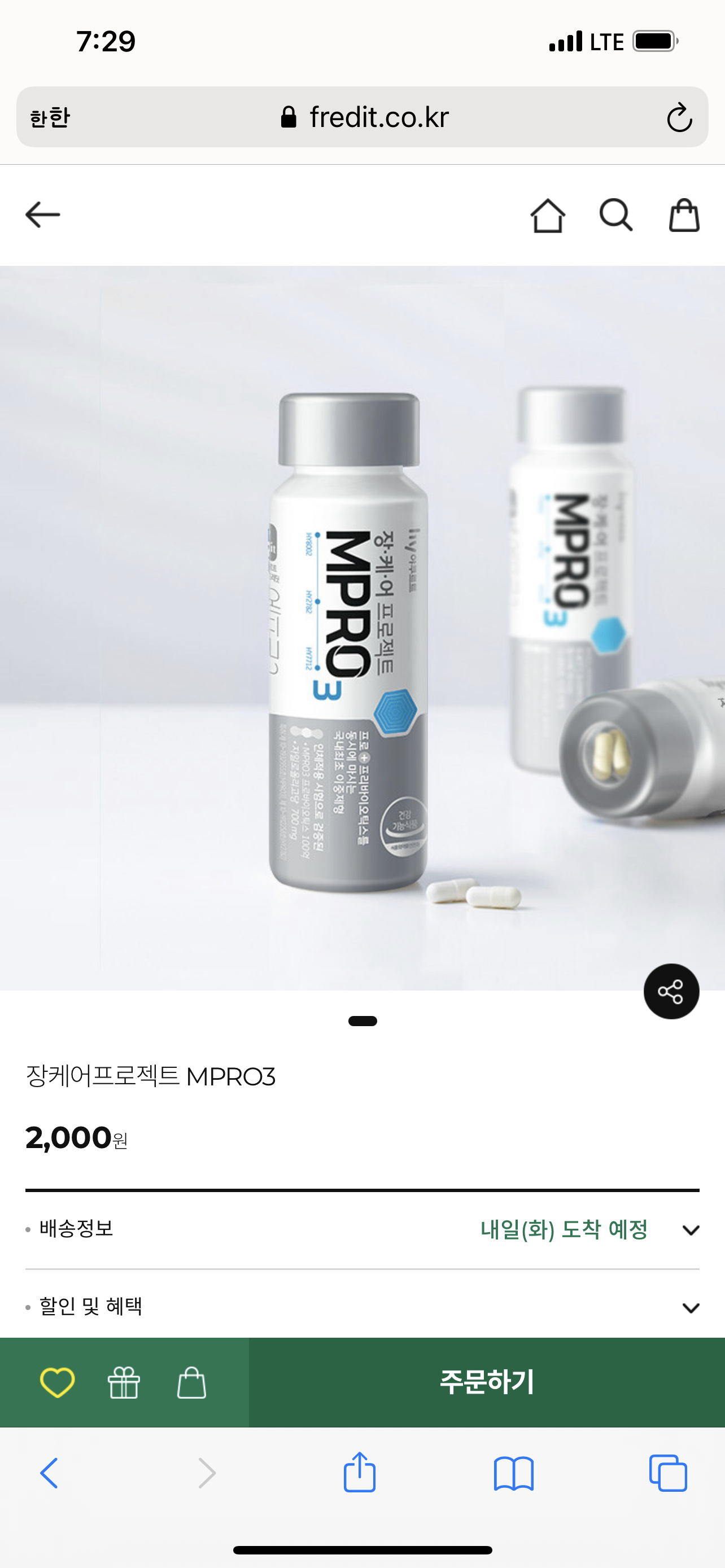Viewport: 725px width, 1568px height.
Task: Reload the page in Safari address bar
Action: point(679,117)
